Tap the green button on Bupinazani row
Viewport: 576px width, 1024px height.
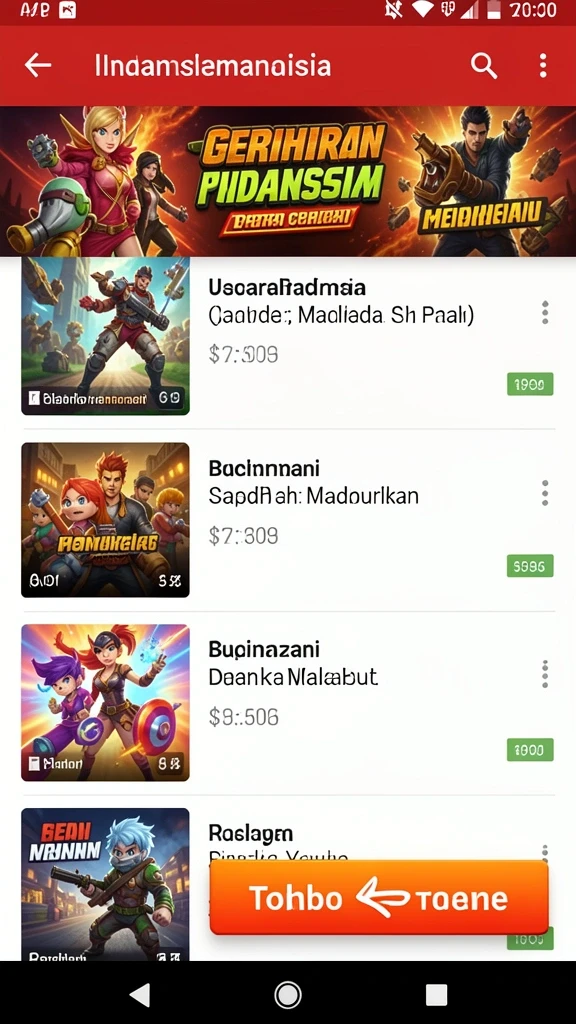(530, 750)
